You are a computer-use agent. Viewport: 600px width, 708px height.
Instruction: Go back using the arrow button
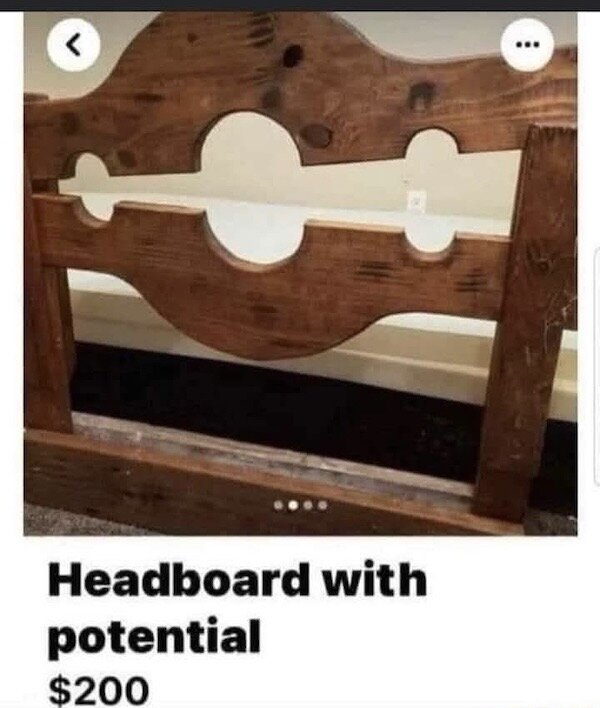pos(72,45)
